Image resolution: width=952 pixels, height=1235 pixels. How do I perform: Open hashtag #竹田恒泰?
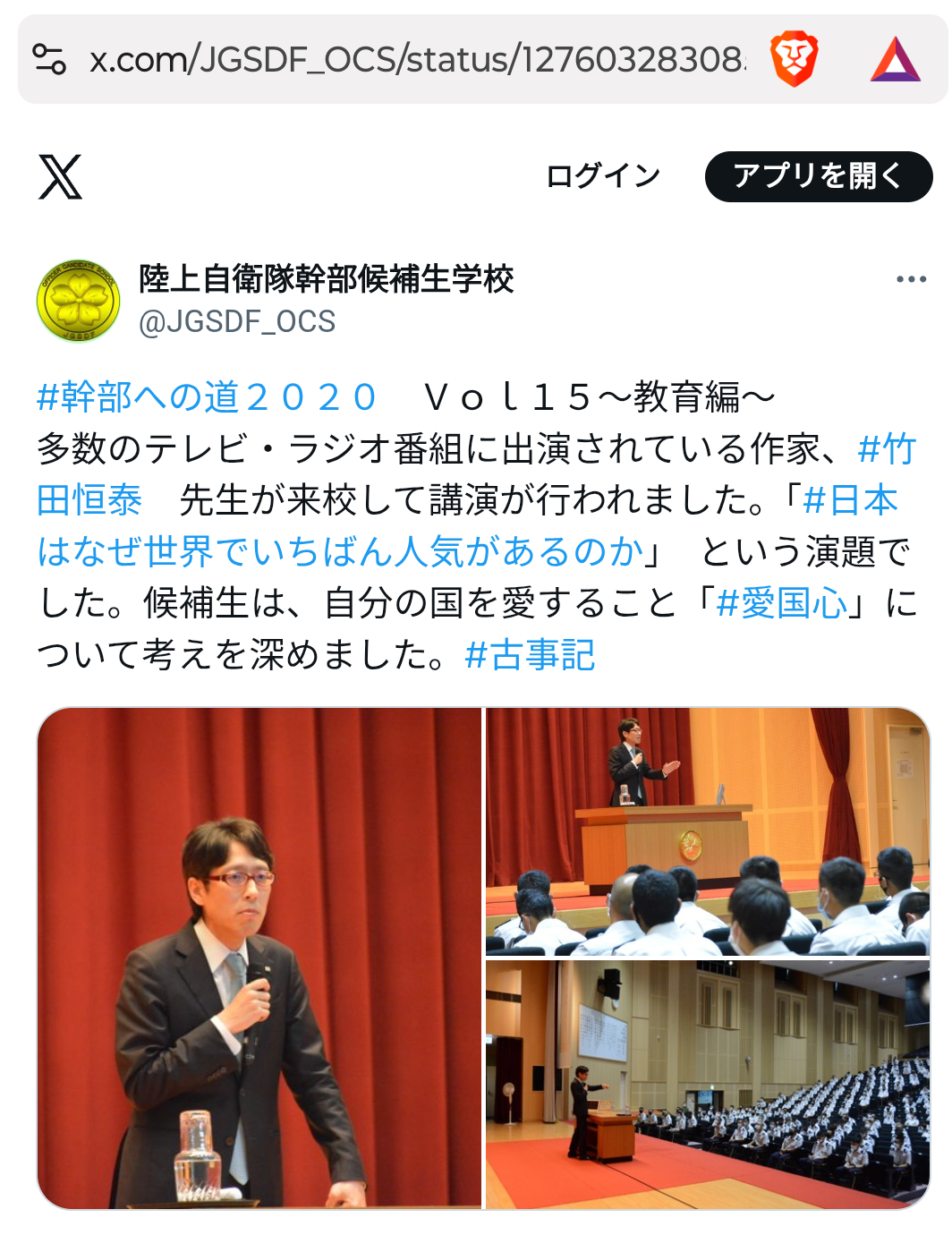(89, 499)
